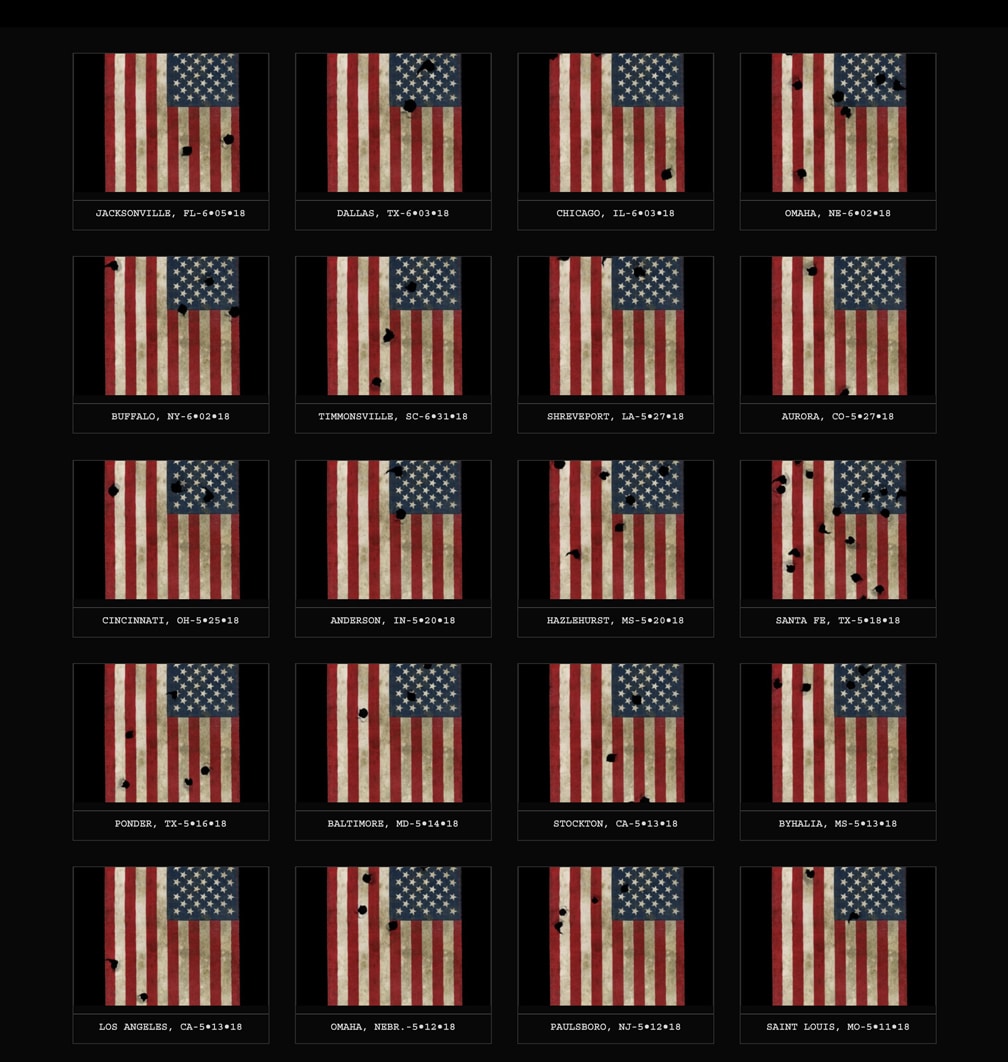Image resolution: width=1008 pixels, height=1062 pixels.
Task: Open the Los Angeles, CA 5•13•18 tile
Action: [171, 936]
